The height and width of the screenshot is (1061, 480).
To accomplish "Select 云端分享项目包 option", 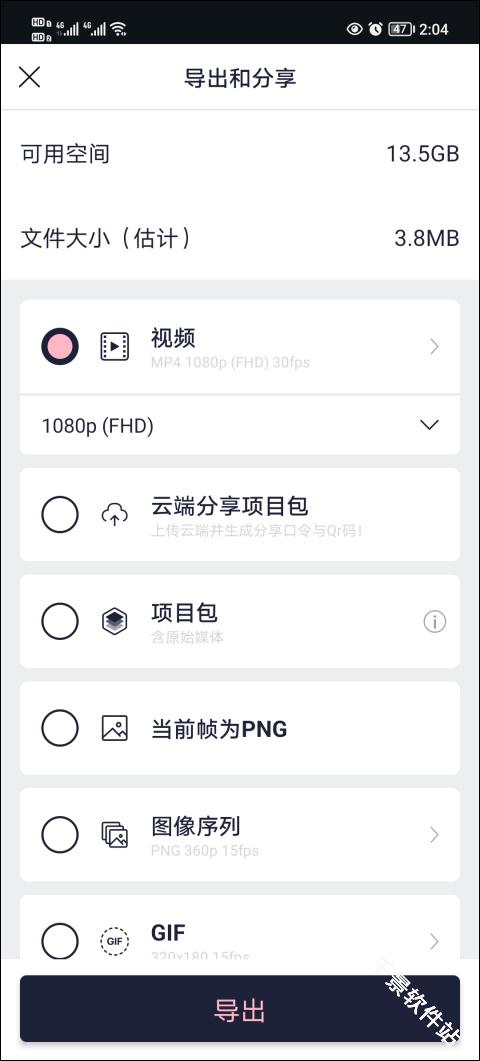I will tap(60, 514).
